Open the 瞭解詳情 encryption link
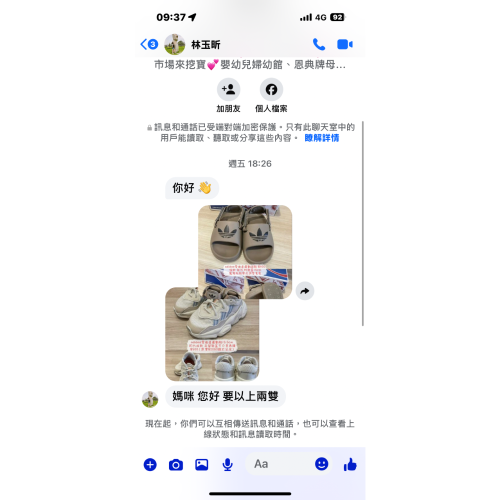The height and width of the screenshot is (500, 500). tap(322, 138)
